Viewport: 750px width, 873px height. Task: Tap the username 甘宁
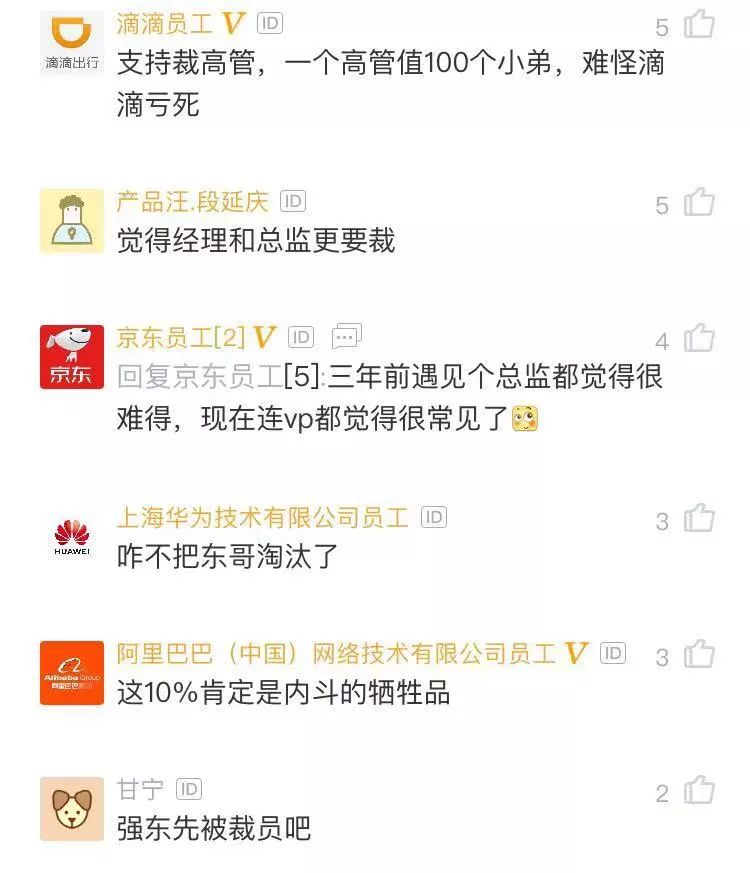tap(140, 790)
